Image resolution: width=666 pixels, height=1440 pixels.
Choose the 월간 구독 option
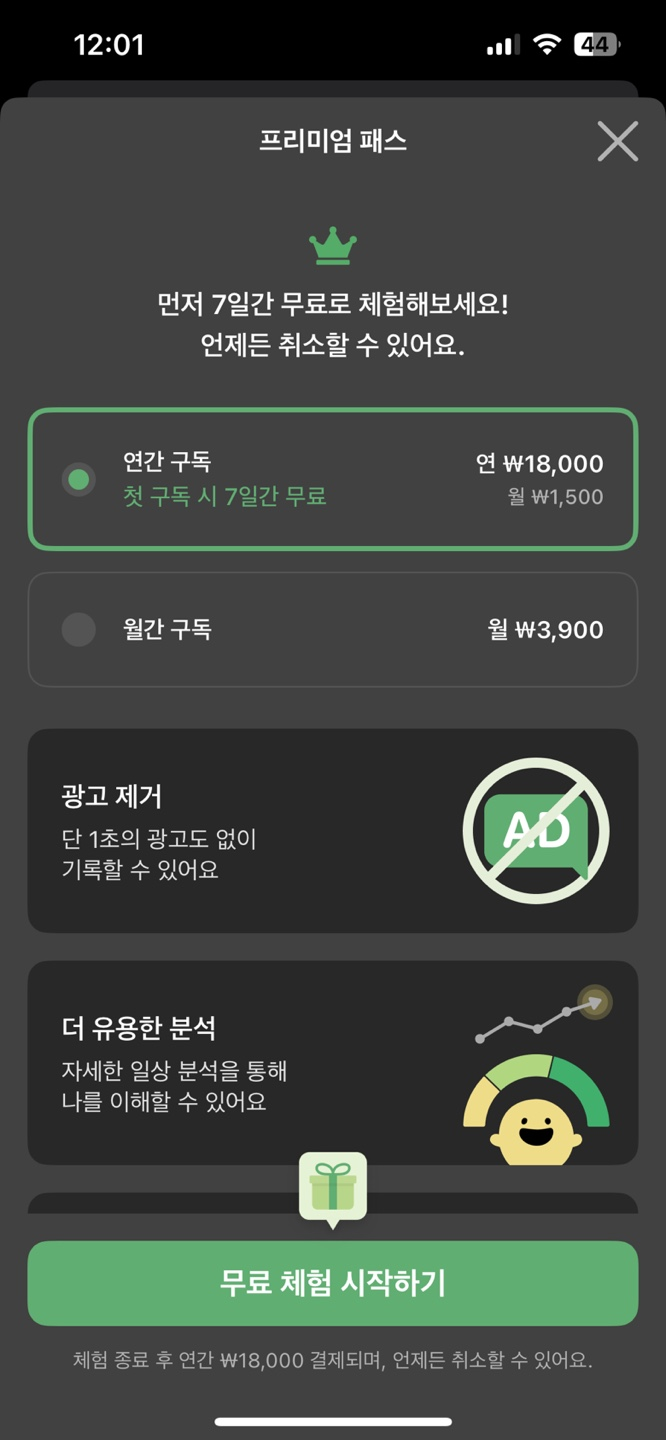point(332,629)
